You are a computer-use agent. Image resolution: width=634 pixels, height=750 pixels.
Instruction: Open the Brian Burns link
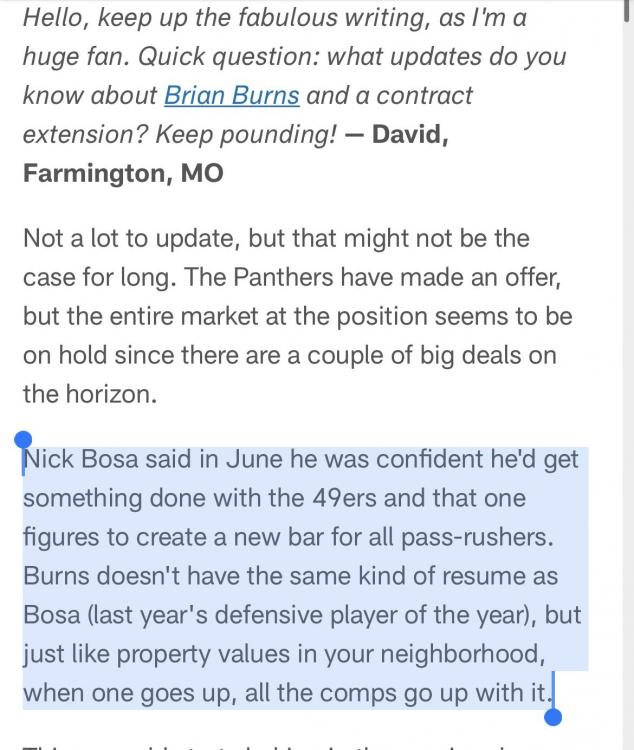[x=231, y=96]
